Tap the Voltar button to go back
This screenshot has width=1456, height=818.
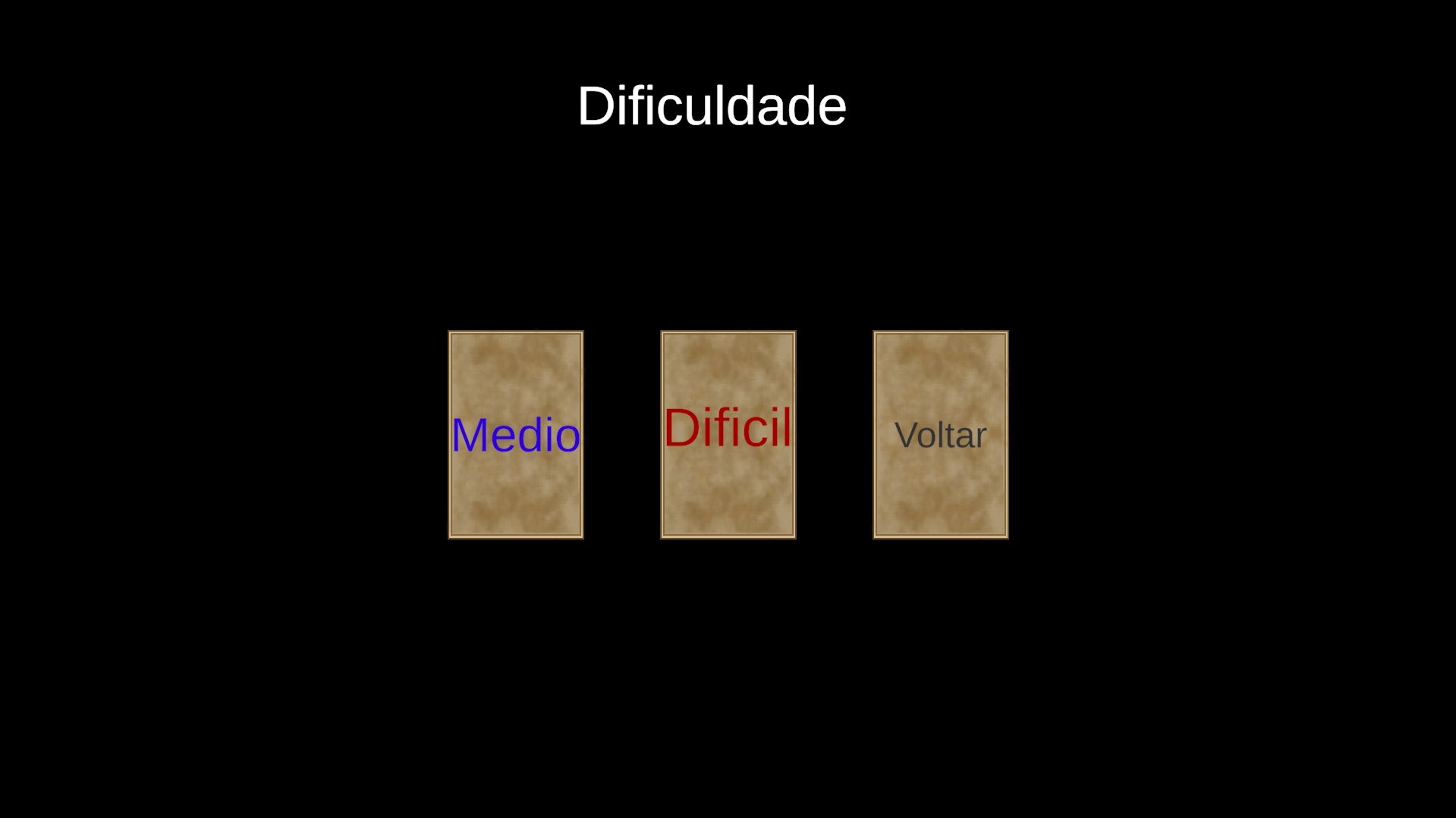(941, 435)
